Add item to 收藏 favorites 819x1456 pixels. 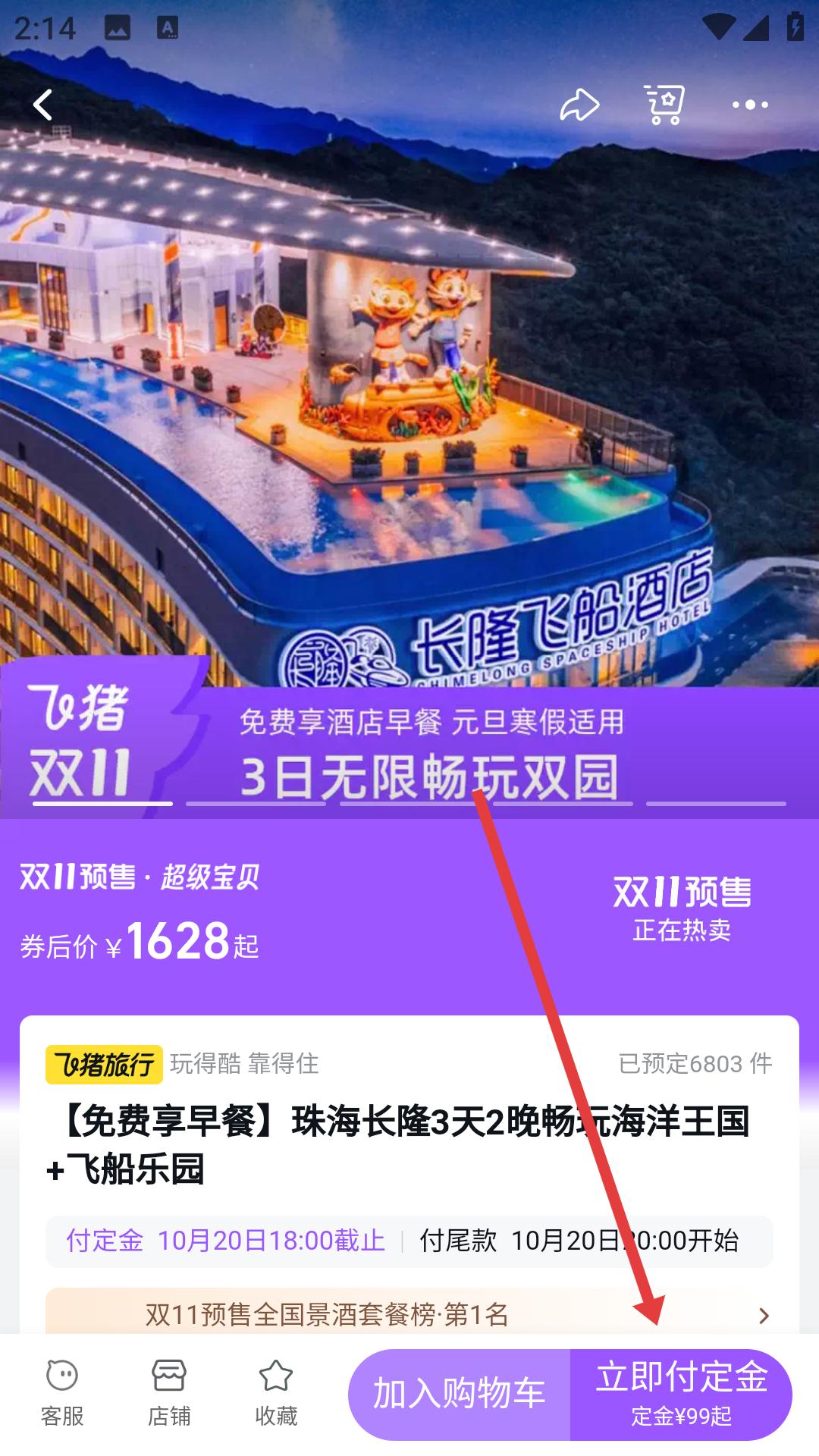pyautogui.click(x=276, y=1394)
